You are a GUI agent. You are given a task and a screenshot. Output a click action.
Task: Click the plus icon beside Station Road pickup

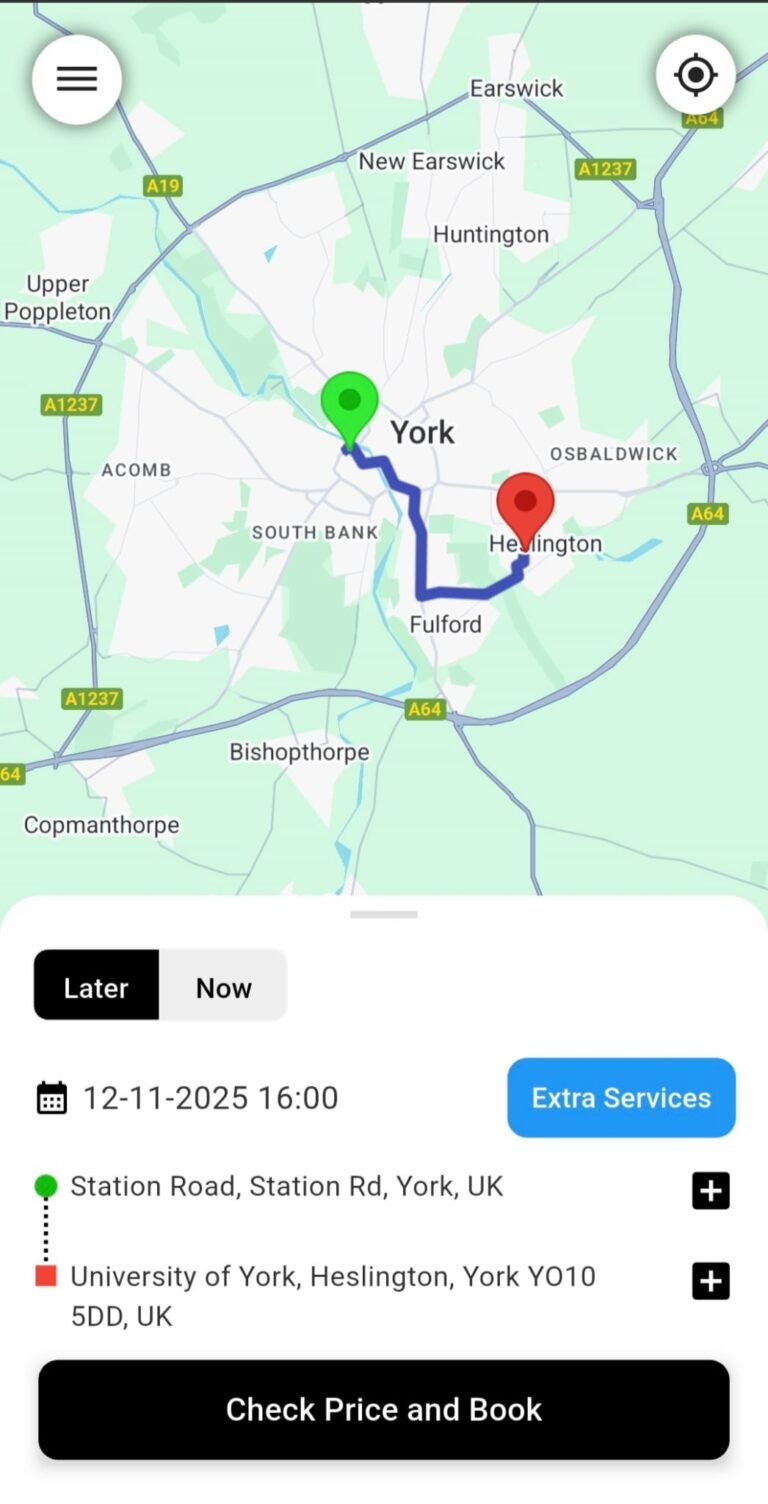[x=710, y=1190]
